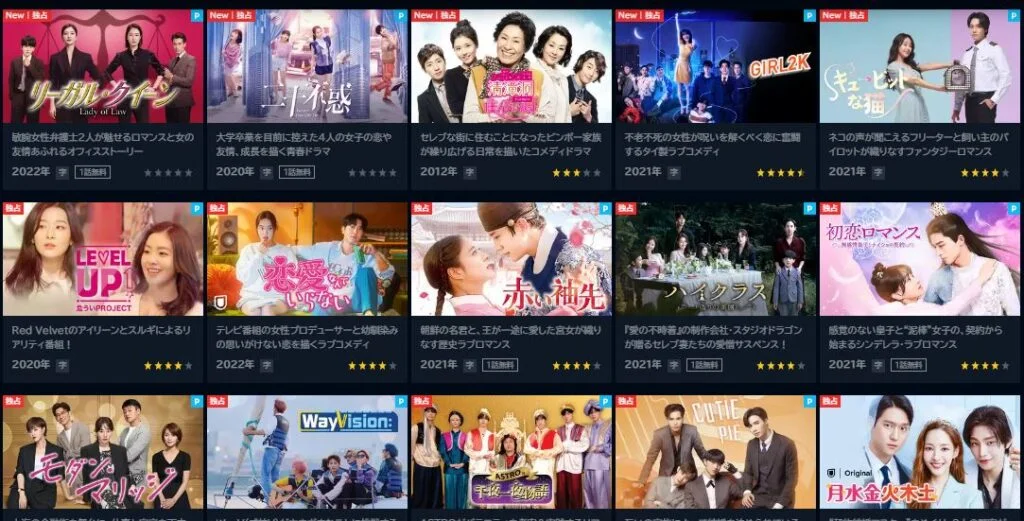Open the 二十不惑 youth drama tile

[306, 67]
